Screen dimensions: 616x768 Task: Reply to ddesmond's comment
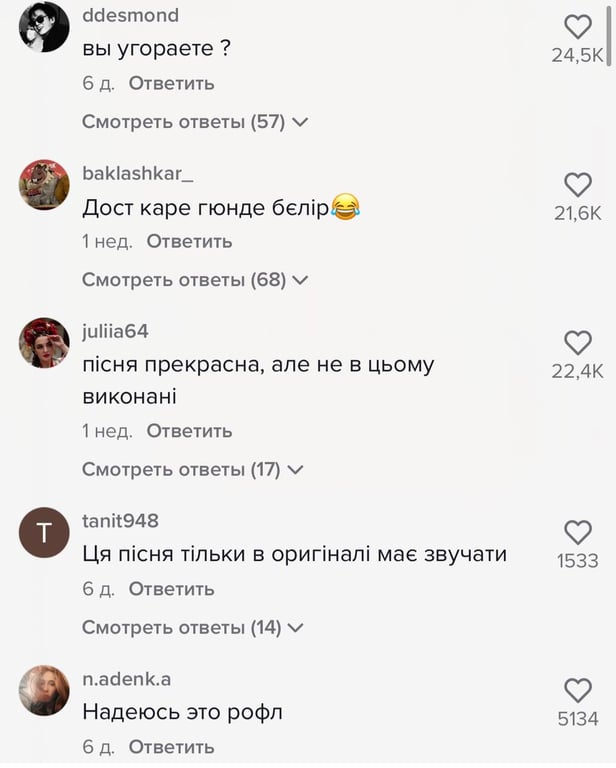[171, 84]
